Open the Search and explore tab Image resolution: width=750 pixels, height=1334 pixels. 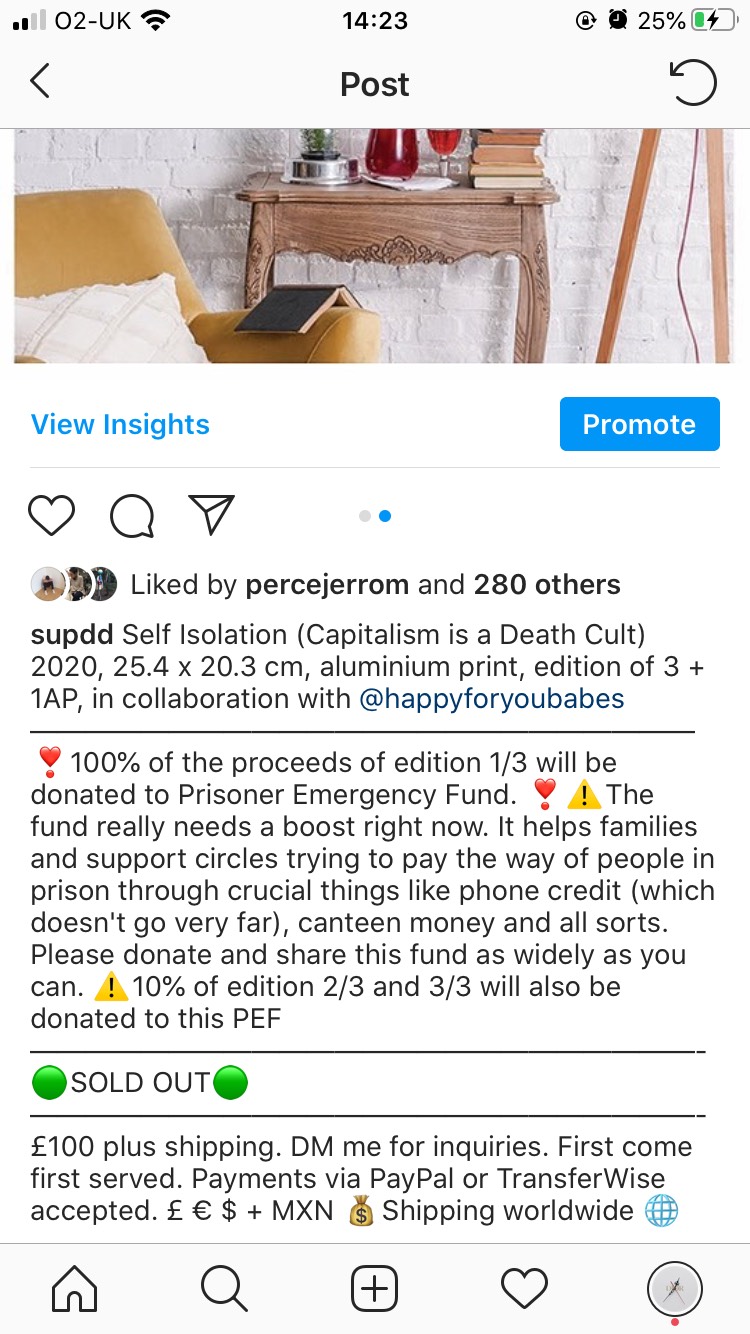[224, 1289]
